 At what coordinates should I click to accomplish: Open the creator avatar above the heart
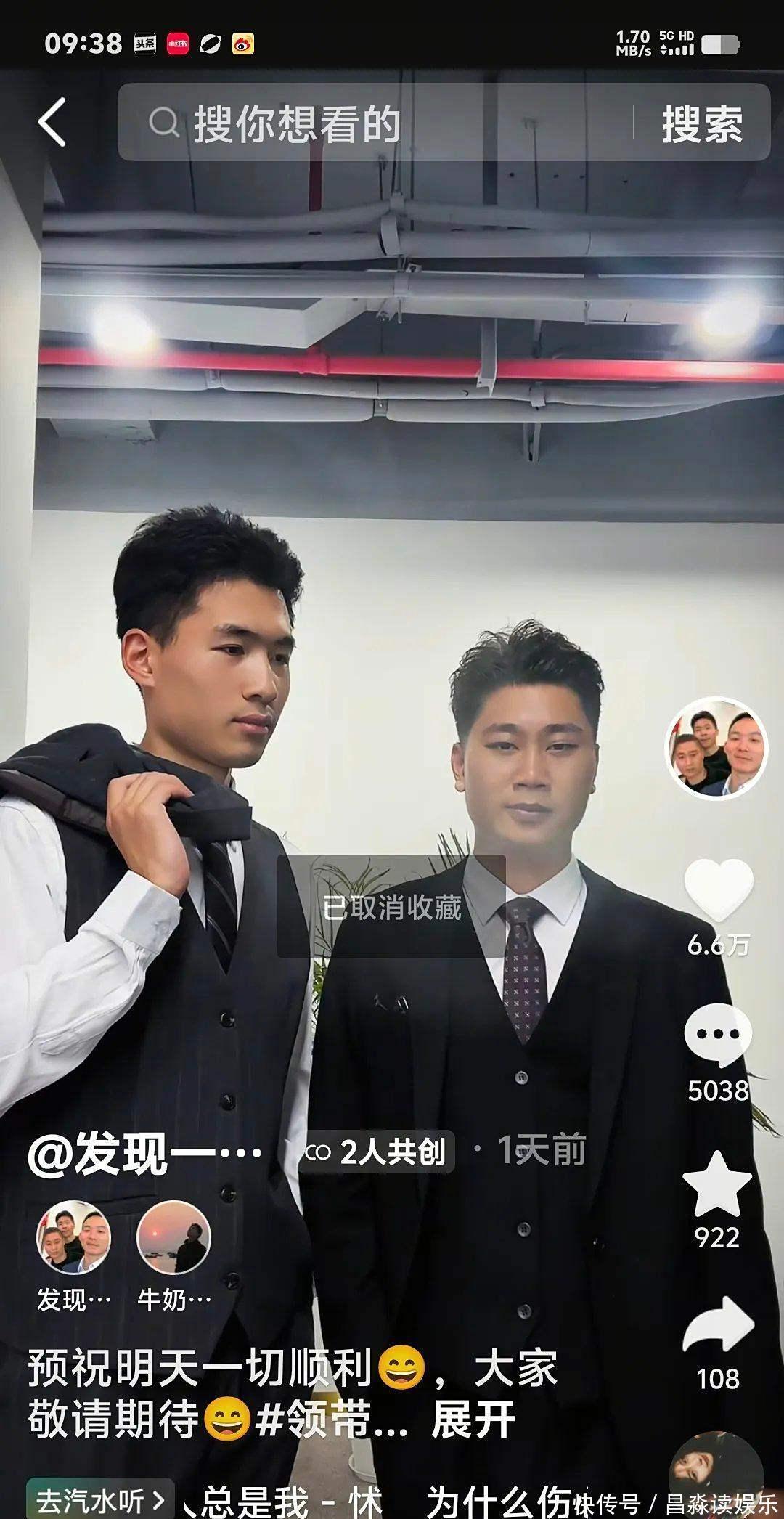(716, 747)
